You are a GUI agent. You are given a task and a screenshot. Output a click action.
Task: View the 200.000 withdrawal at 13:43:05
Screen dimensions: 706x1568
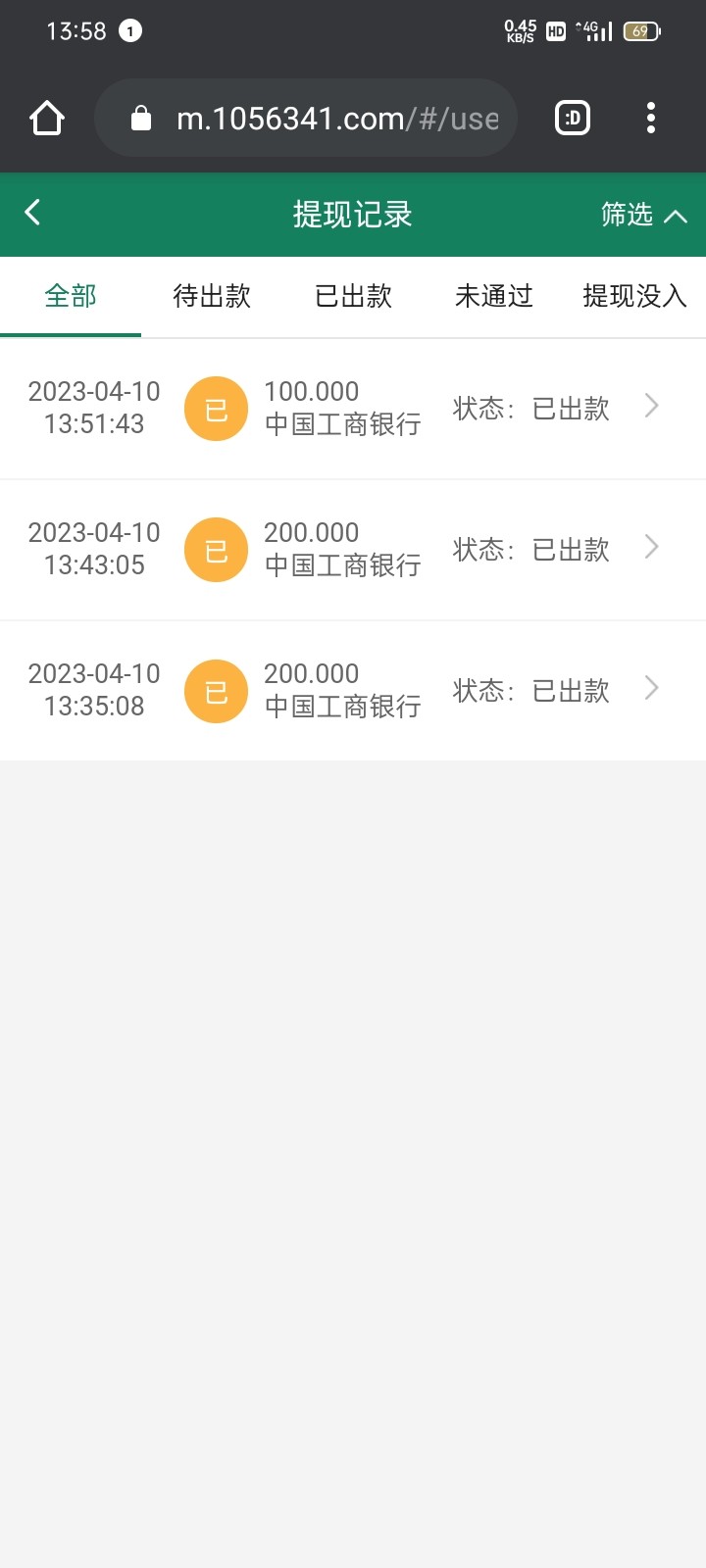point(353,550)
